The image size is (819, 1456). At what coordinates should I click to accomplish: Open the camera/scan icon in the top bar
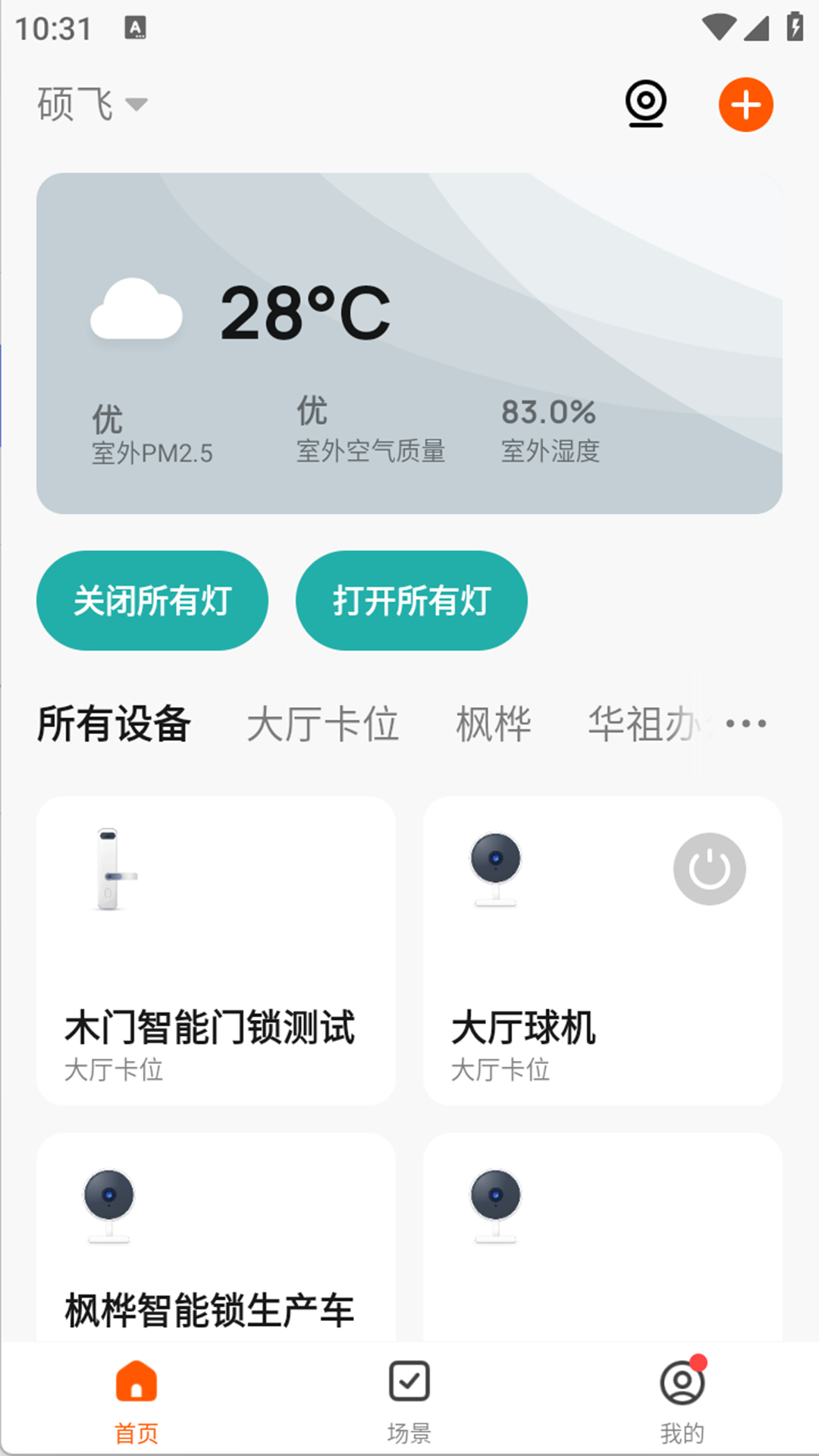[x=644, y=104]
